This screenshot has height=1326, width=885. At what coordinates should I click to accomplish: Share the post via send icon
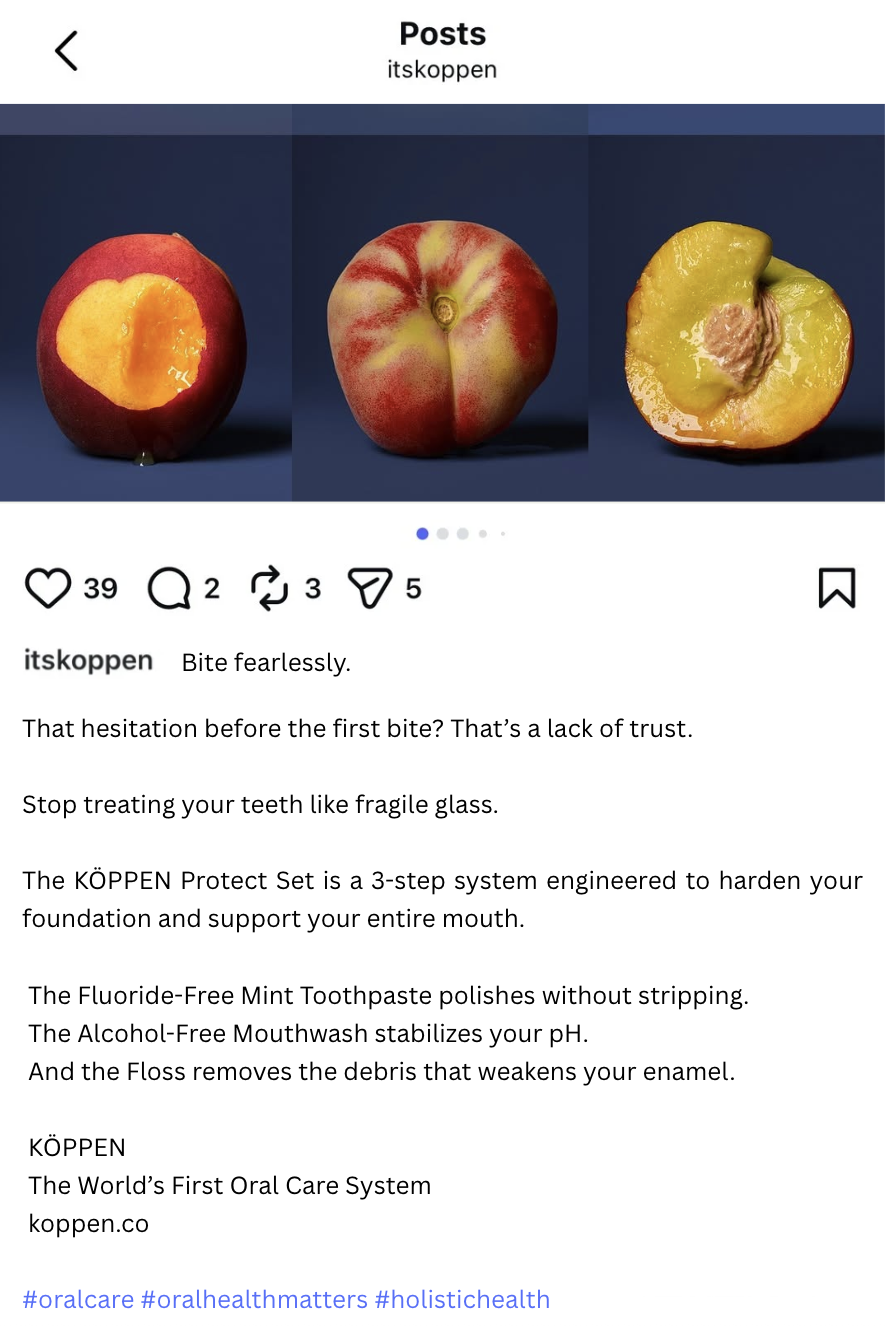point(368,588)
